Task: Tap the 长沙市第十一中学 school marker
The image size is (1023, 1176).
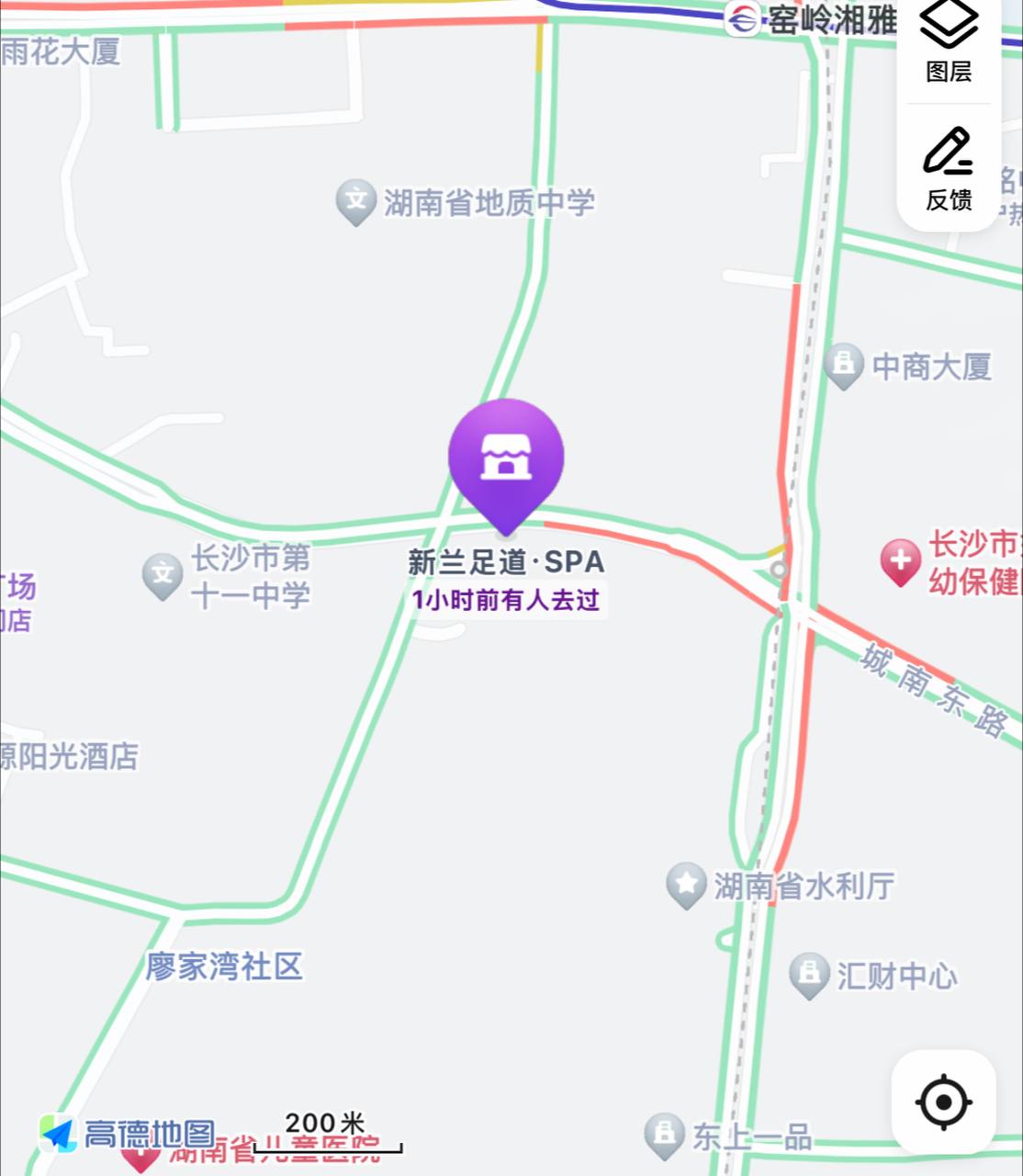Action: coord(163,575)
